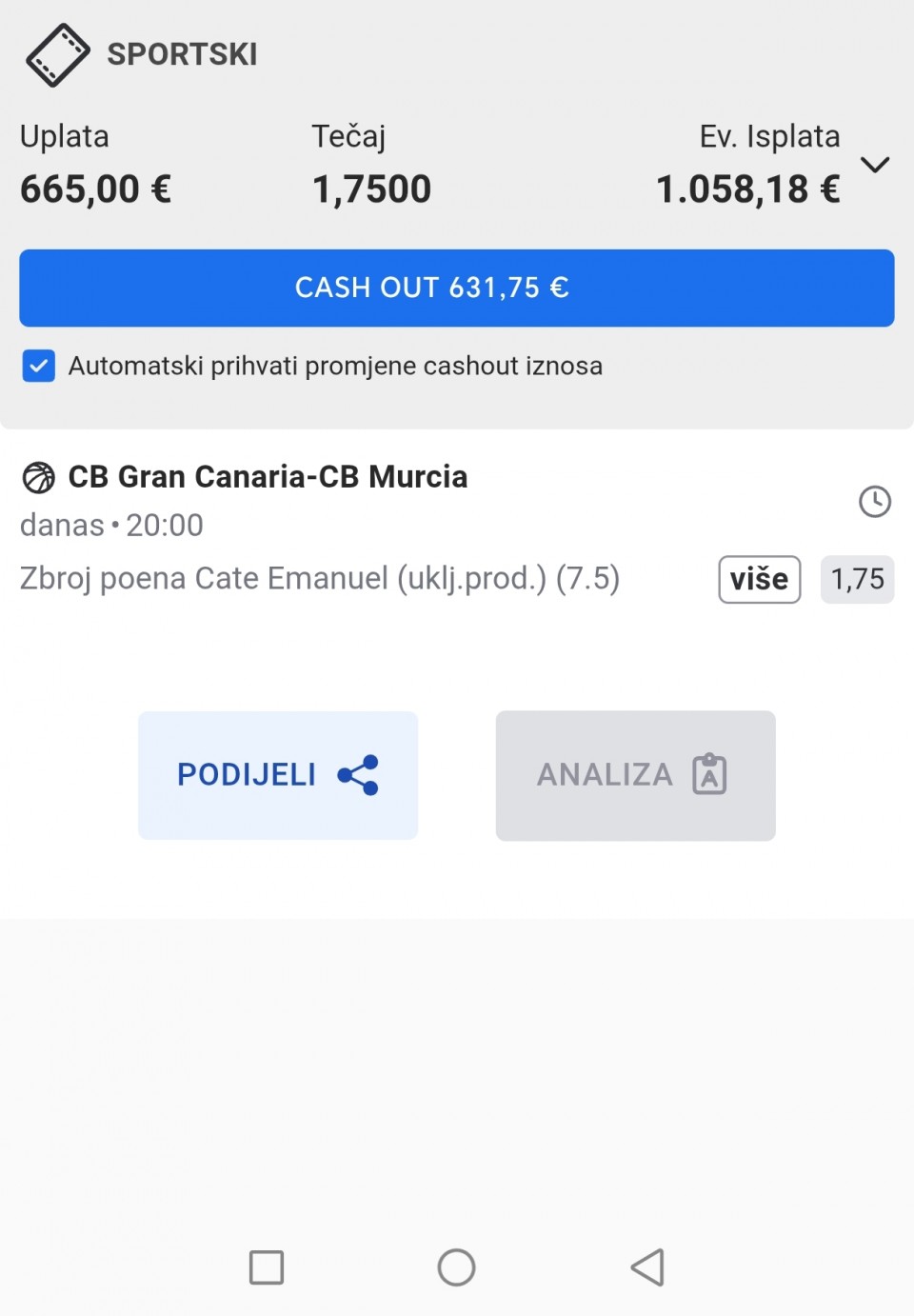Viewport: 914px width, 1316px height.
Task: Open the Analiza match analysis
Action: pyautogui.click(x=635, y=775)
